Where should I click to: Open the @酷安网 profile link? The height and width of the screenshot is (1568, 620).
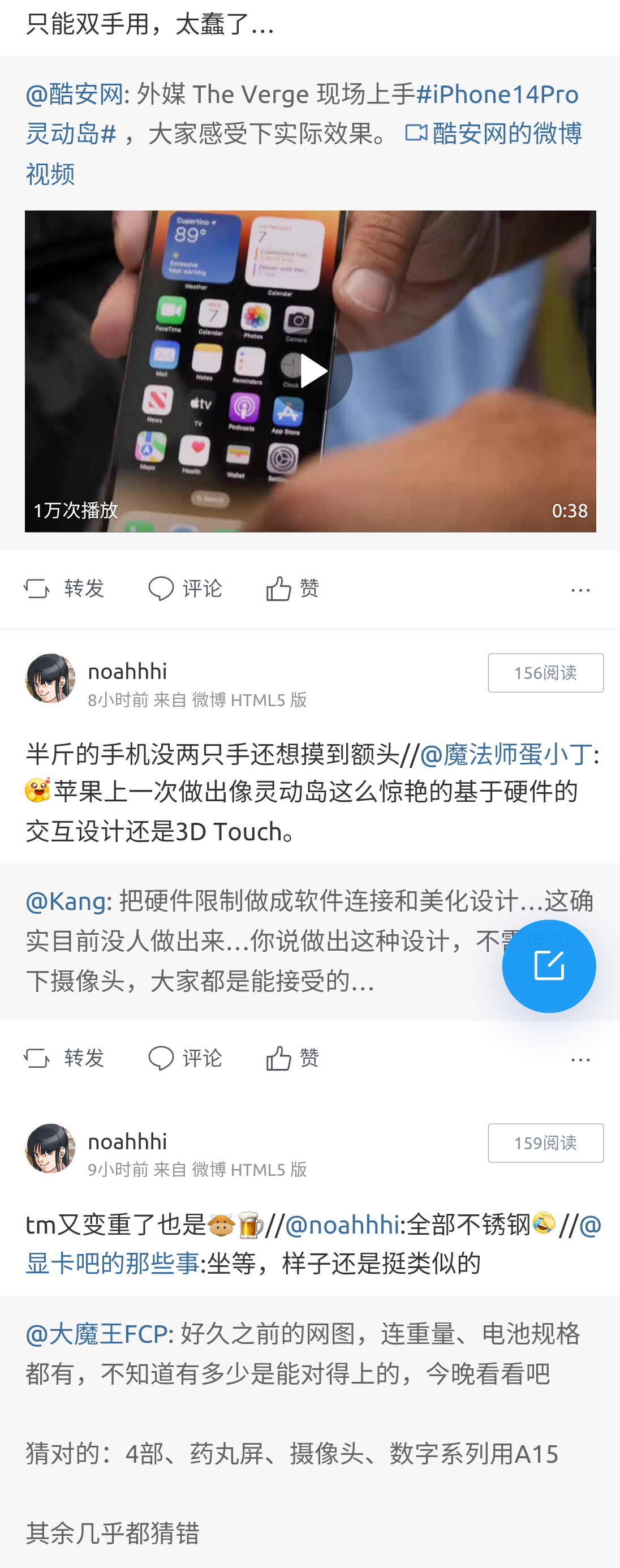74,95
